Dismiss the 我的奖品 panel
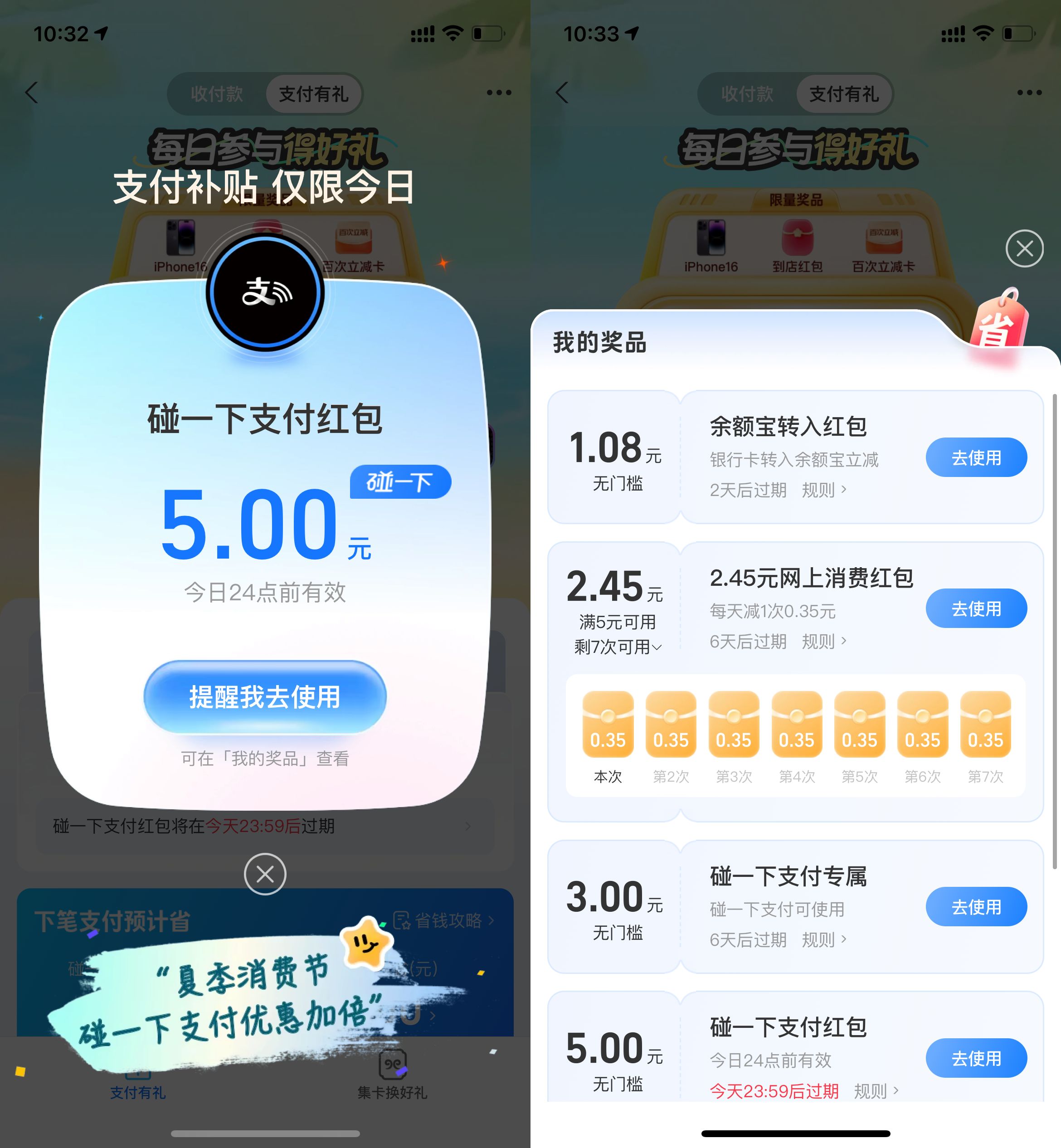1061x1148 pixels. tap(1024, 248)
